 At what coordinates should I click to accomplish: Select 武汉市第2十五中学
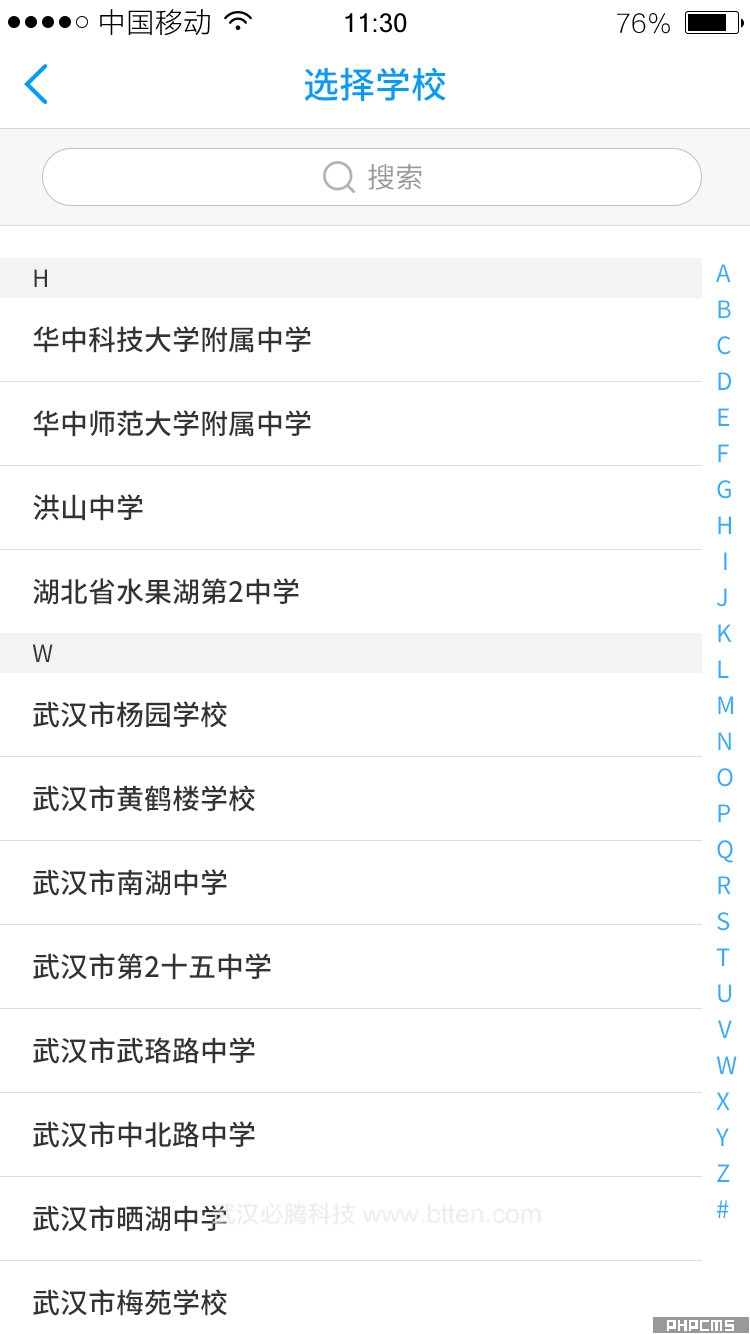351,967
